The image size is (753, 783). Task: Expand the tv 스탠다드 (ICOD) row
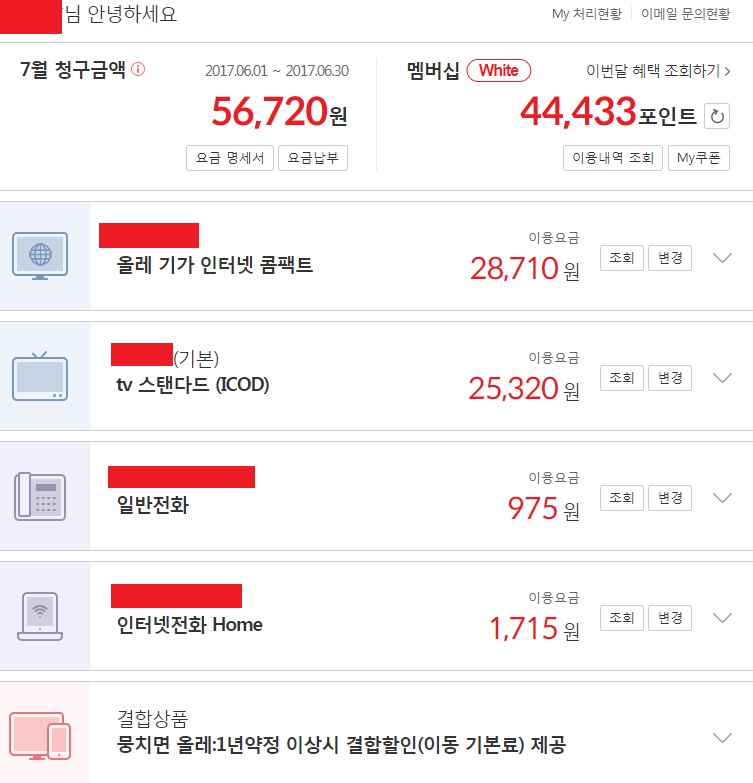point(723,378)
